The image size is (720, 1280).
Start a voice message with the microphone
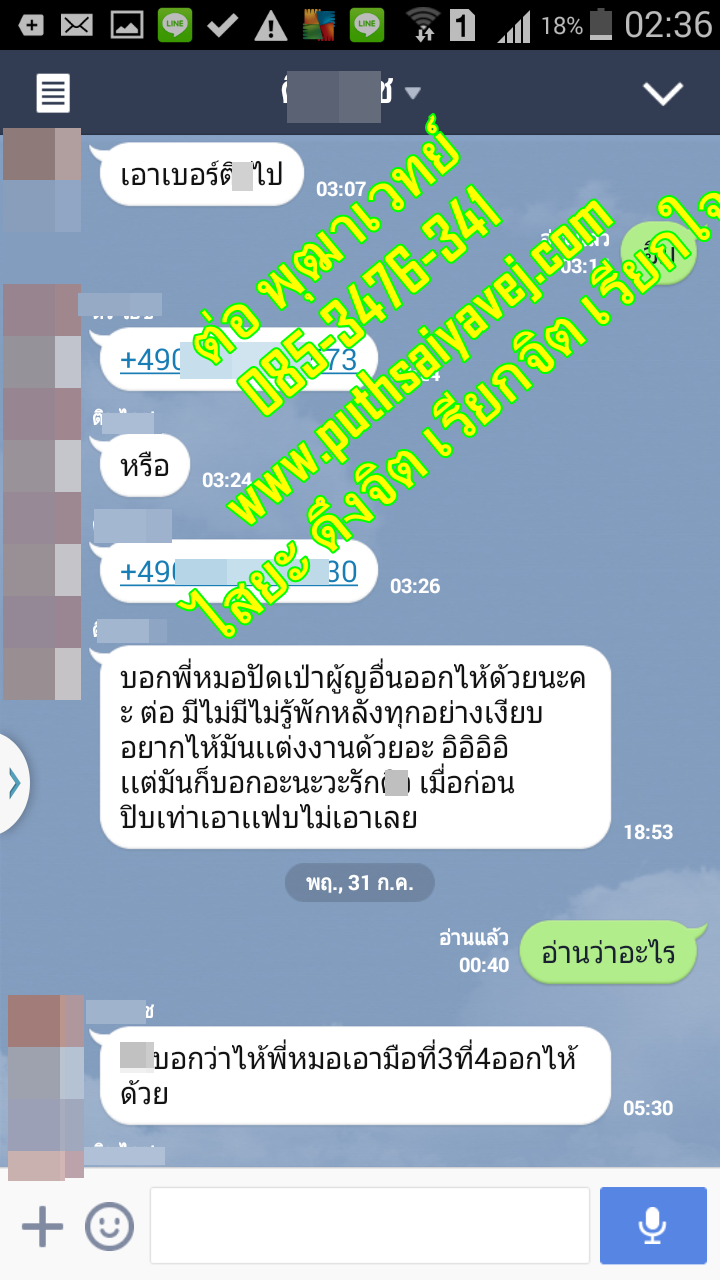click(653, 1226)
